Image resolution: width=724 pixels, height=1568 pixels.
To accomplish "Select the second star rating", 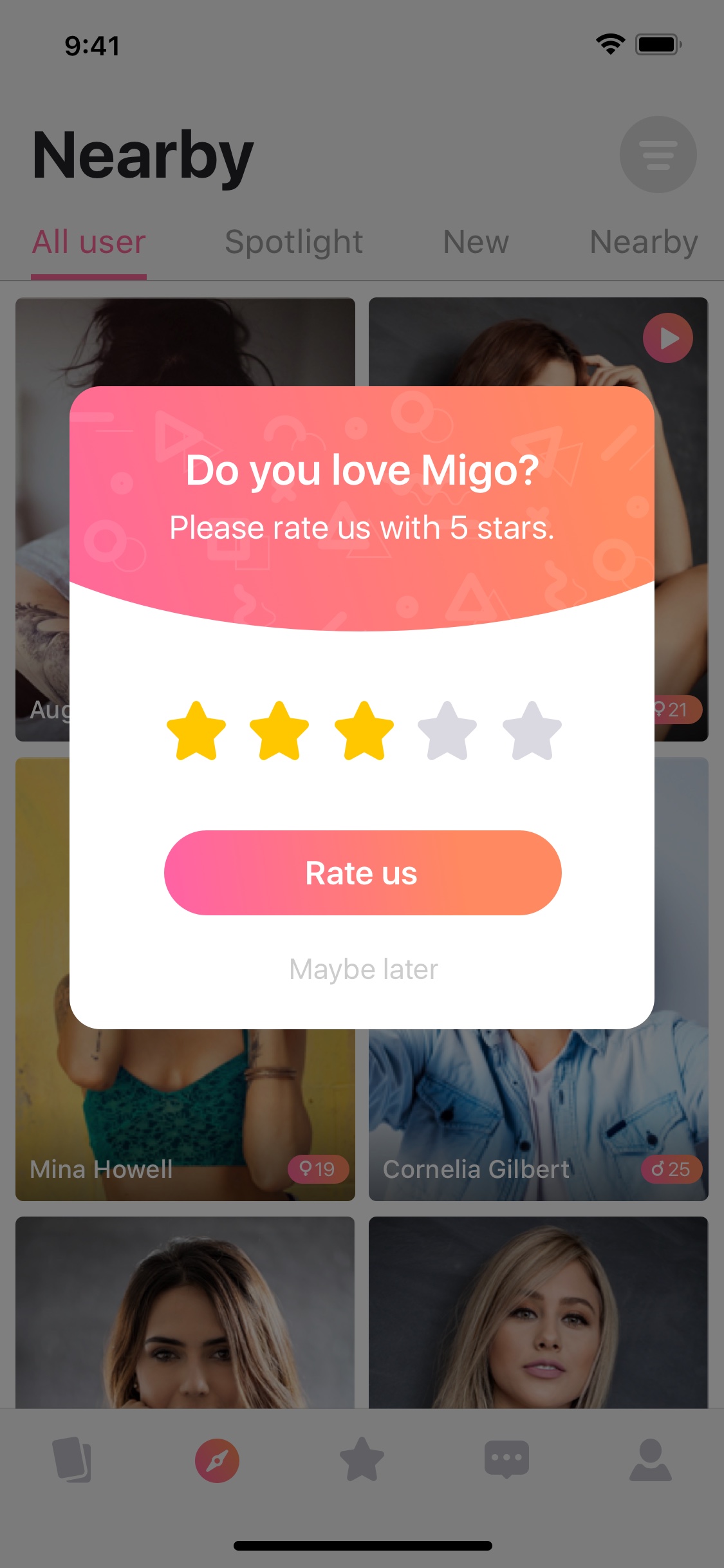I will [279, 731].
